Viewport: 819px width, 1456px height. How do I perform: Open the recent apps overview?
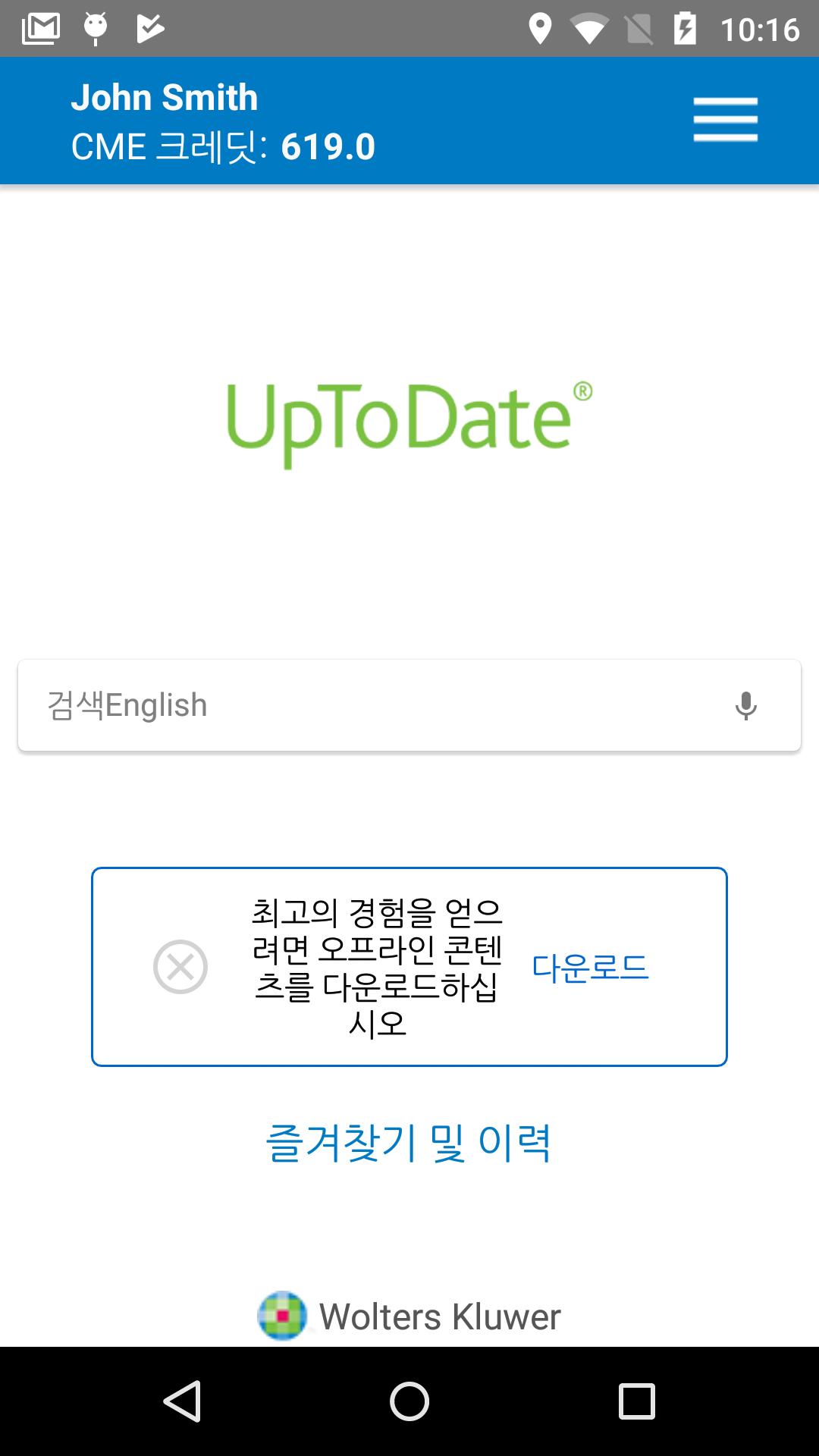pos(636,1401)
